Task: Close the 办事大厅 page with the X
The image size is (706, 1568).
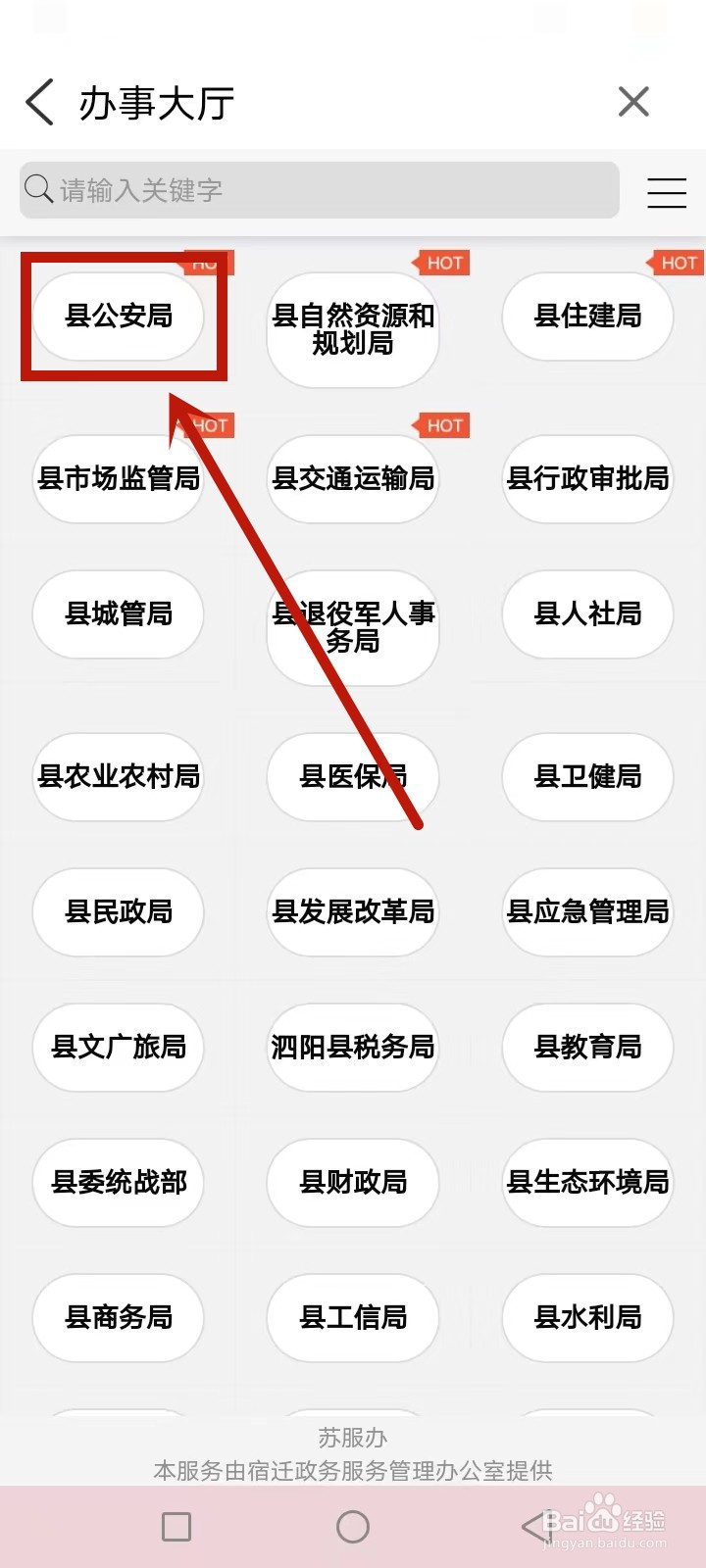Action: coord(633,101)
